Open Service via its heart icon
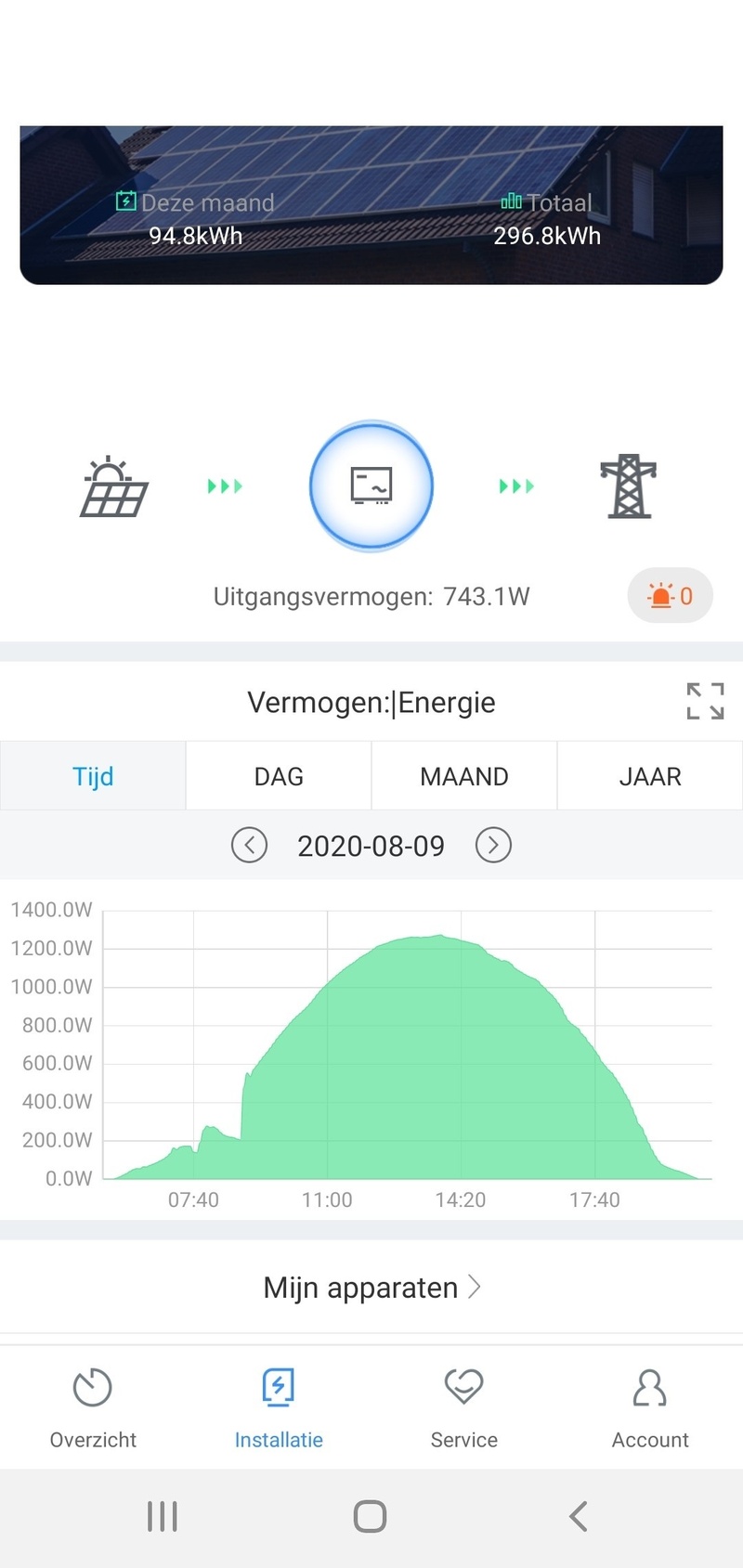The height and width of the screenshot is (1568, 743). [x=463, y=1386]
